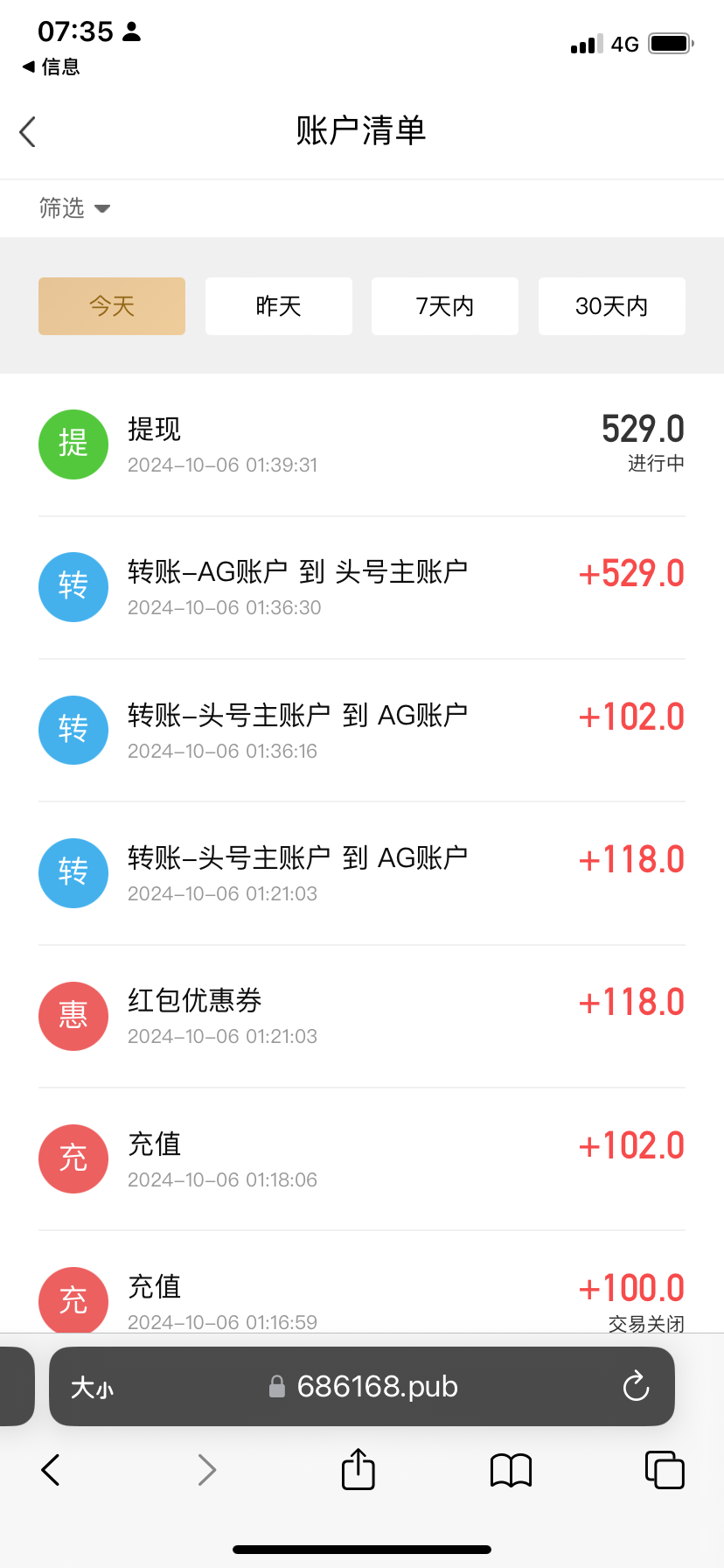Go back from the 账户清单 page
Screen dimensions: 724x1568
click(x=28, y=132)
